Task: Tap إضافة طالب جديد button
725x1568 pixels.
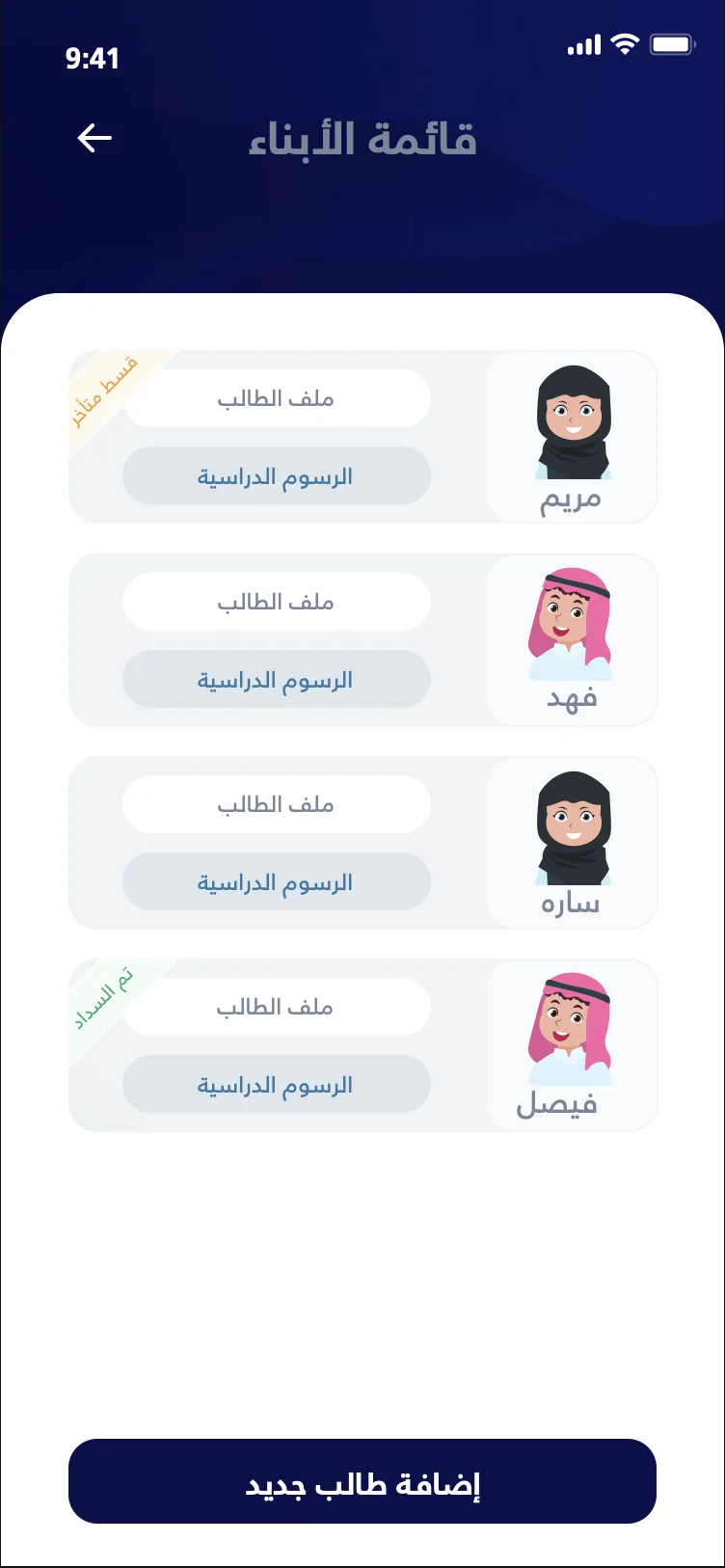Action: coord(362,1482)
